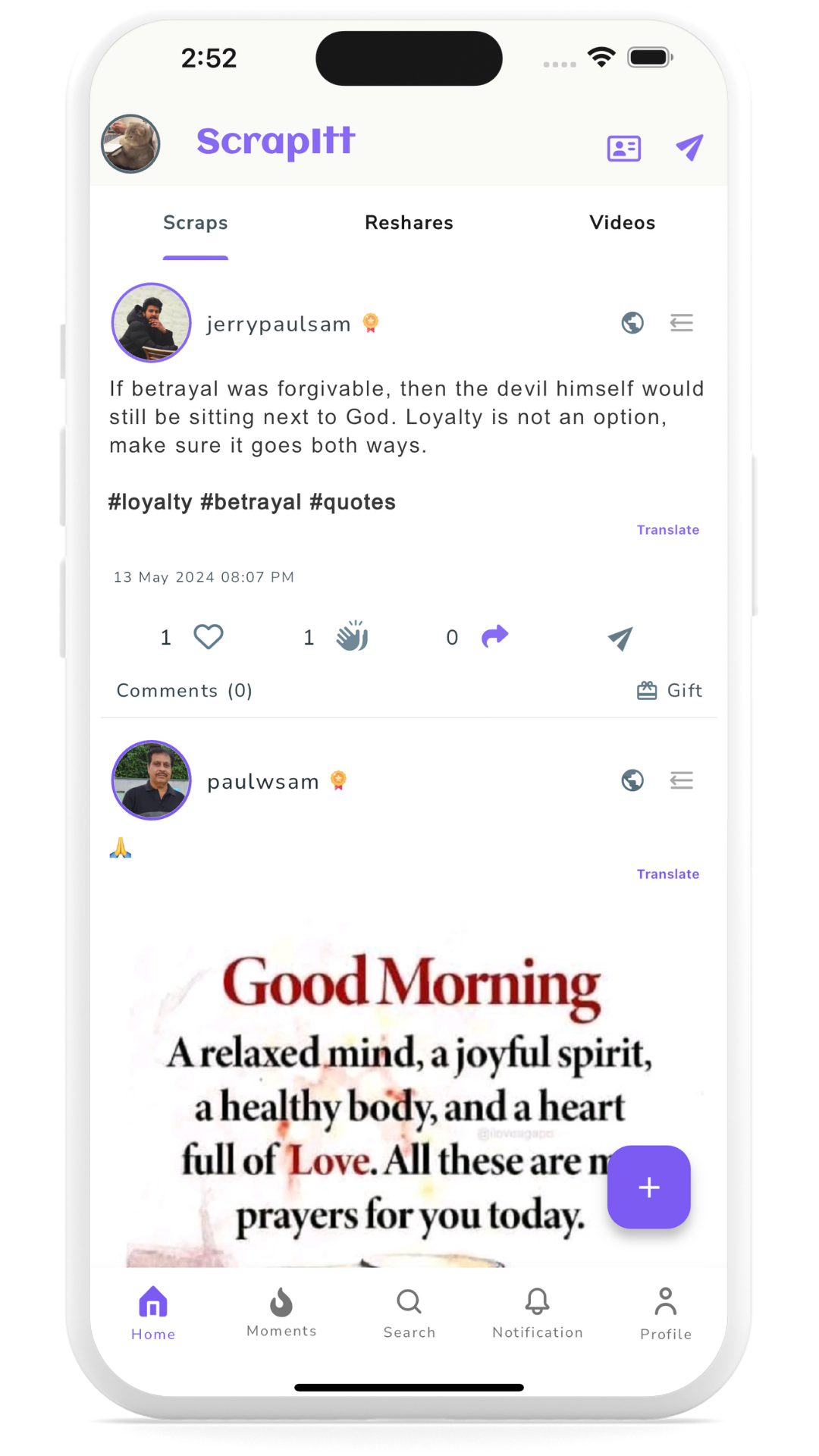Open jerrypaulsam's profile picture
The image size is (819, 1456).
152,323
